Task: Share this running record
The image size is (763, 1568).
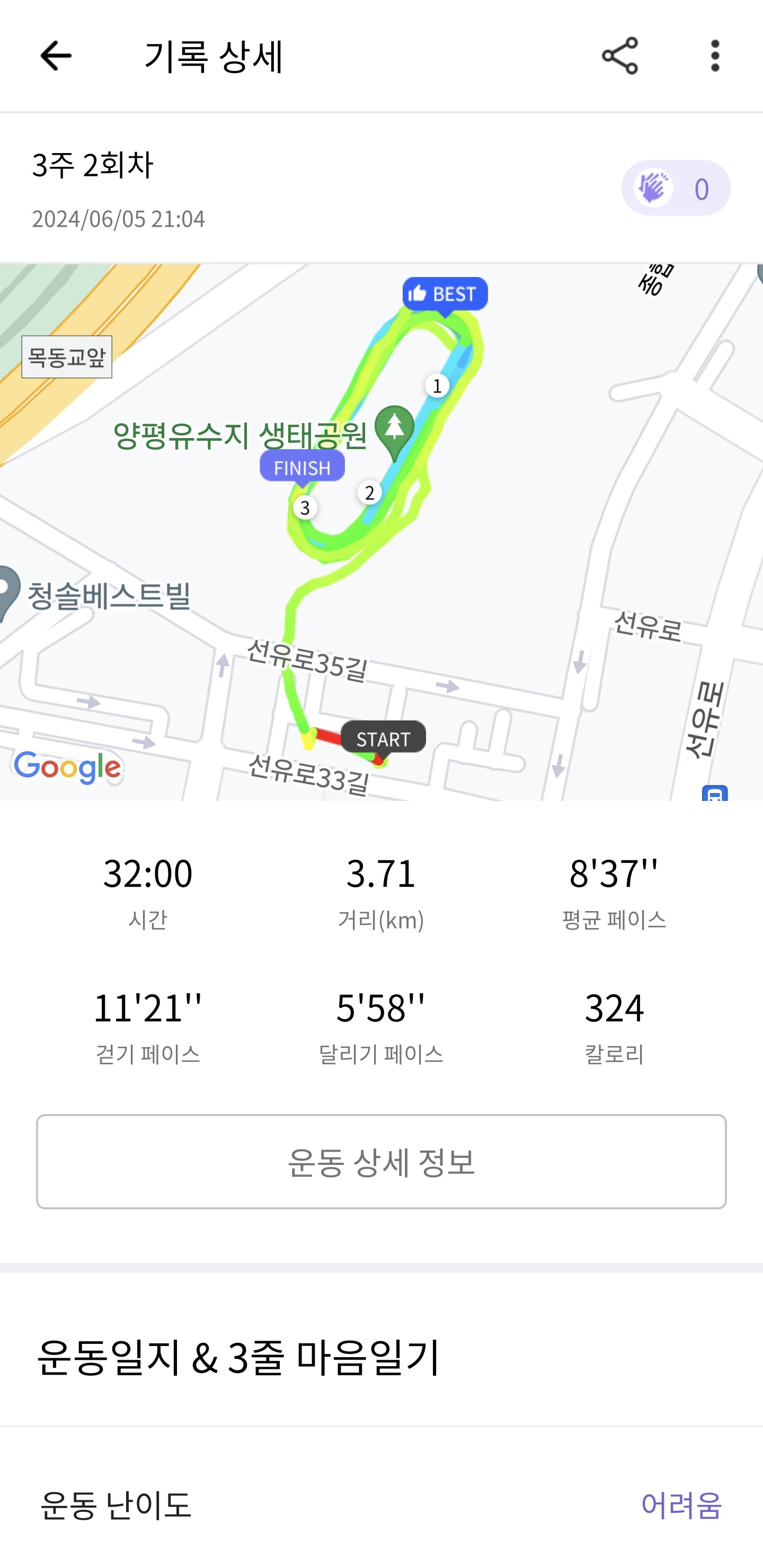Action: tap(619, 56)
